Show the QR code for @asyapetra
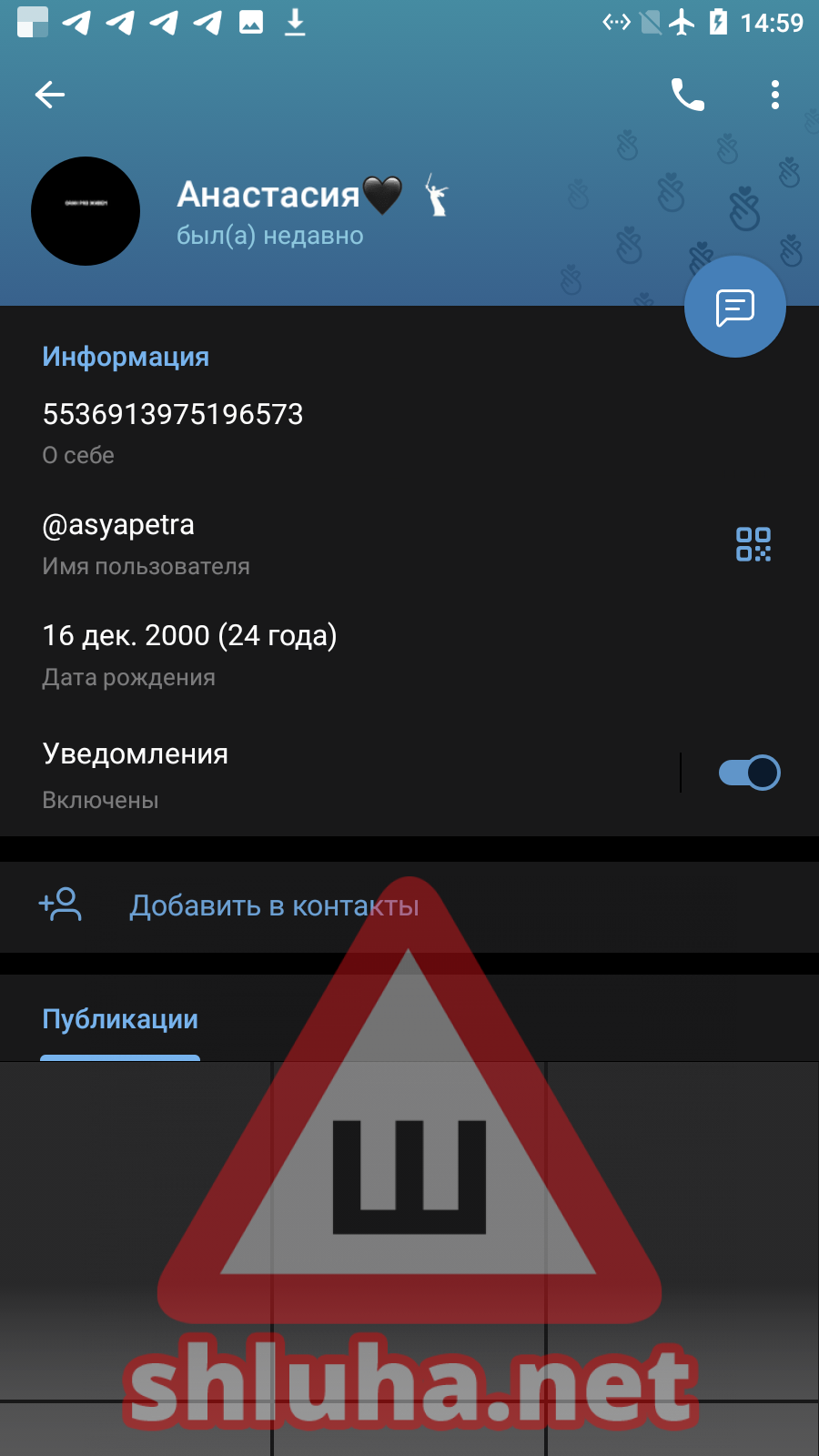819x1456 pixels. (753, 544)
